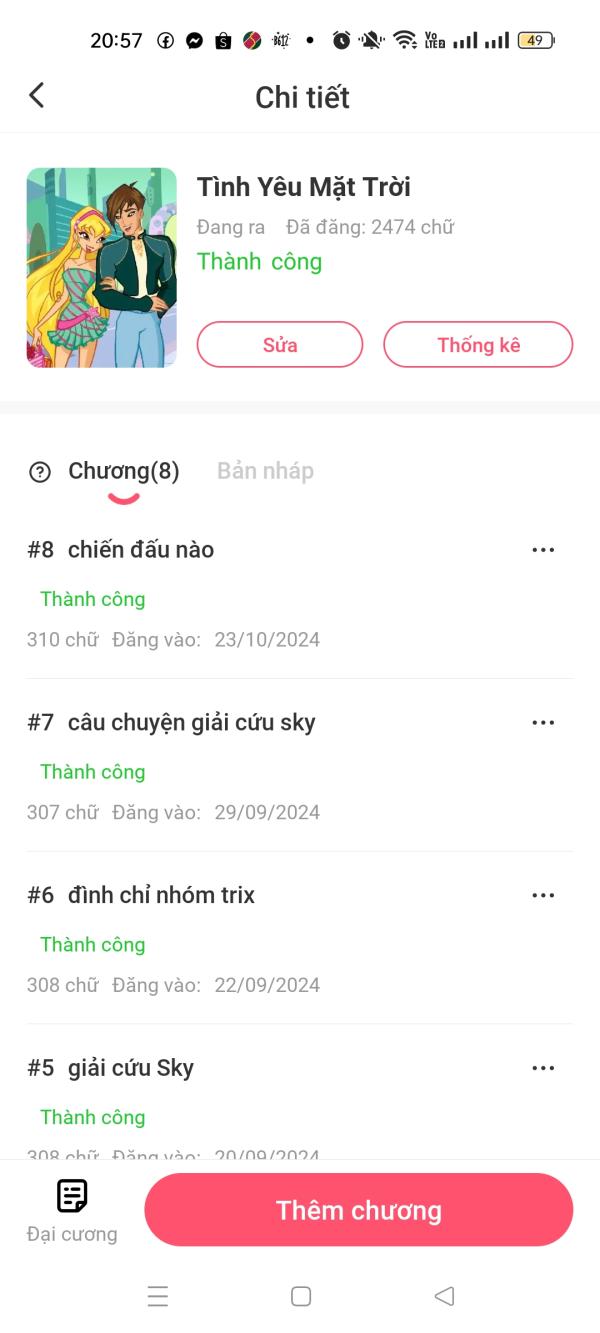Open chapter #6 đình chỉ nhóm trix

161,896
